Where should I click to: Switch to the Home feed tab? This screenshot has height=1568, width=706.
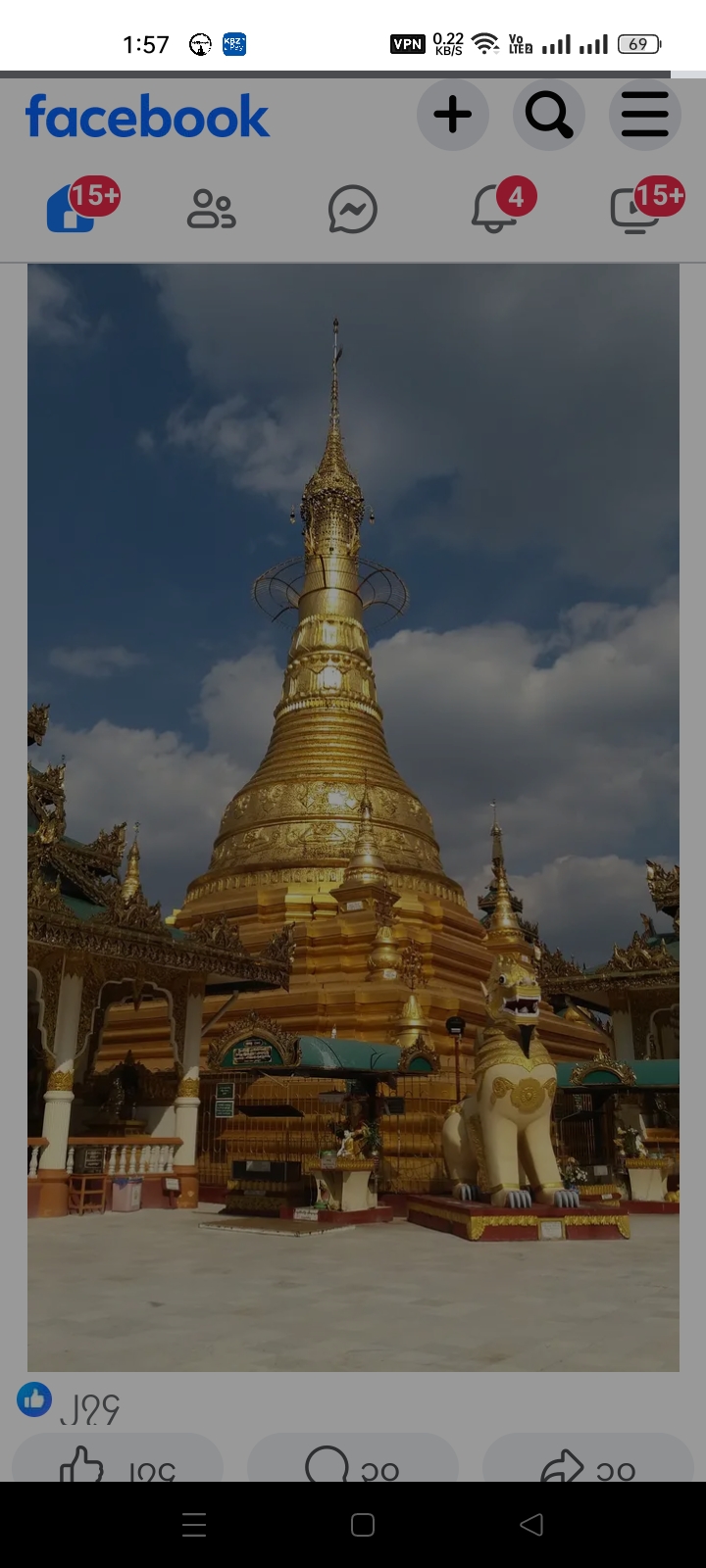click(x=72, y=209)
